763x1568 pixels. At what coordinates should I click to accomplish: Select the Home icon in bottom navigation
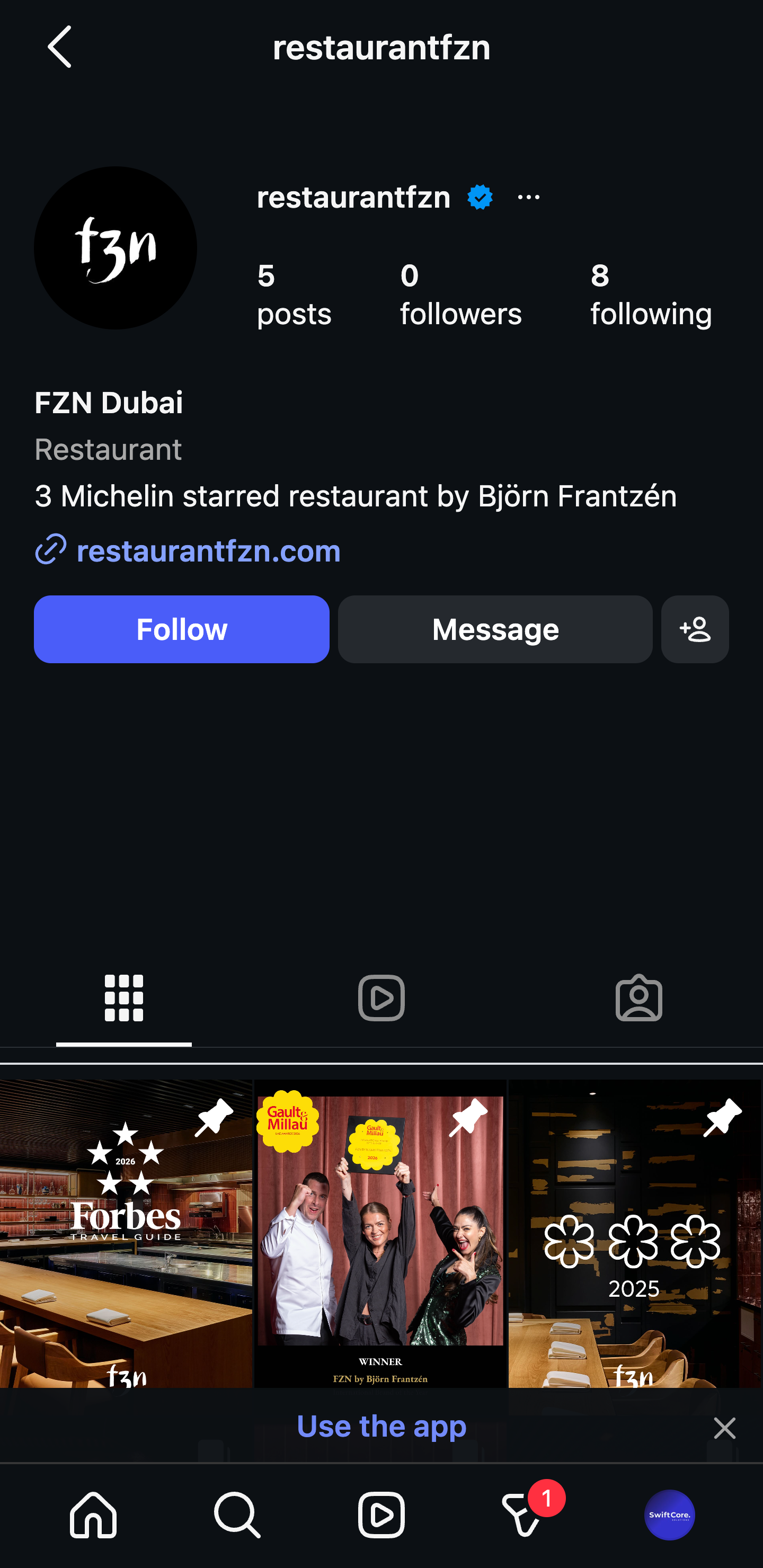pos(93,1515)
